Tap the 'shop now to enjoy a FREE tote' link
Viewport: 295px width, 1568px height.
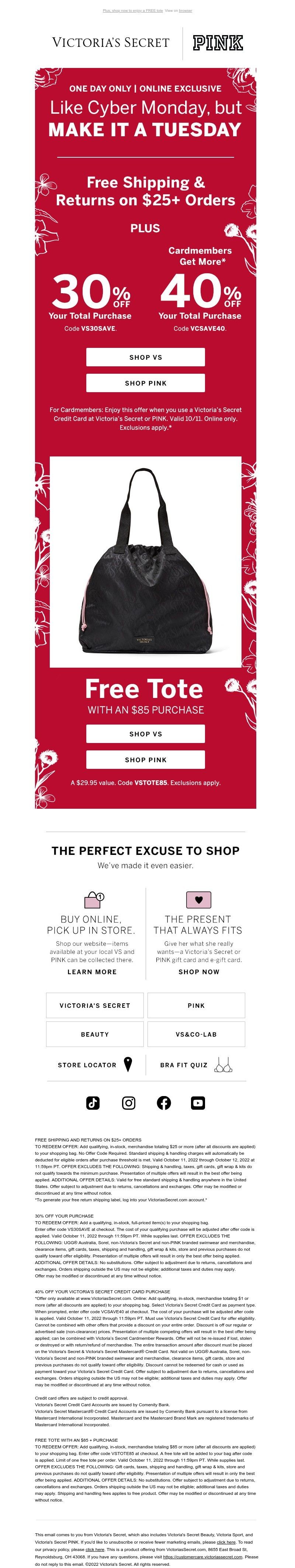pyautogui.click(x=133, y=10)
